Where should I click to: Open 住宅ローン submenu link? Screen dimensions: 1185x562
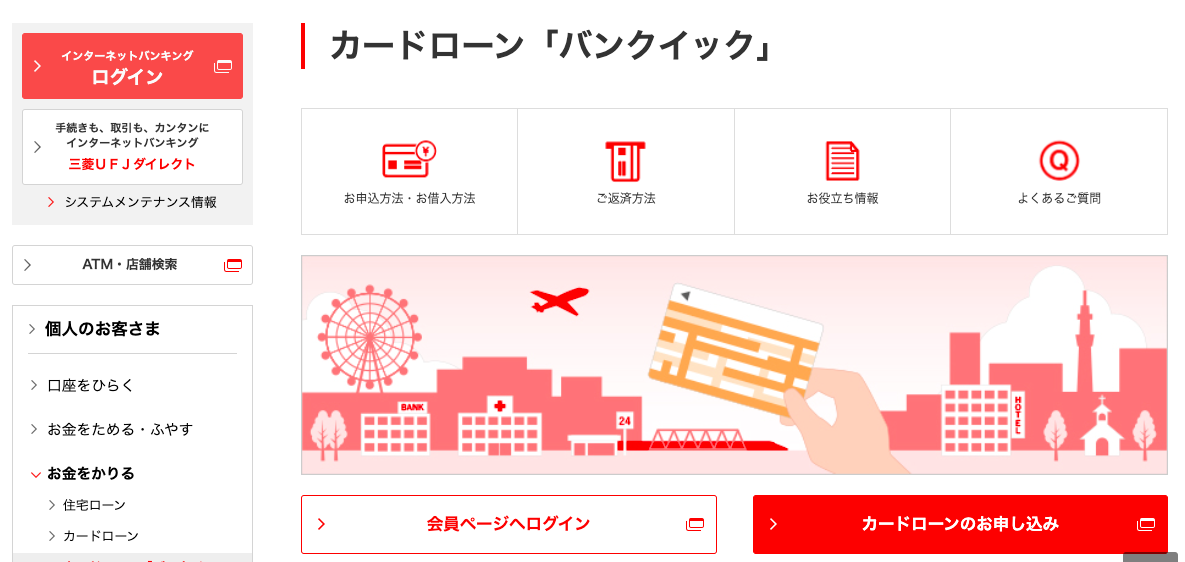[94, 505]
